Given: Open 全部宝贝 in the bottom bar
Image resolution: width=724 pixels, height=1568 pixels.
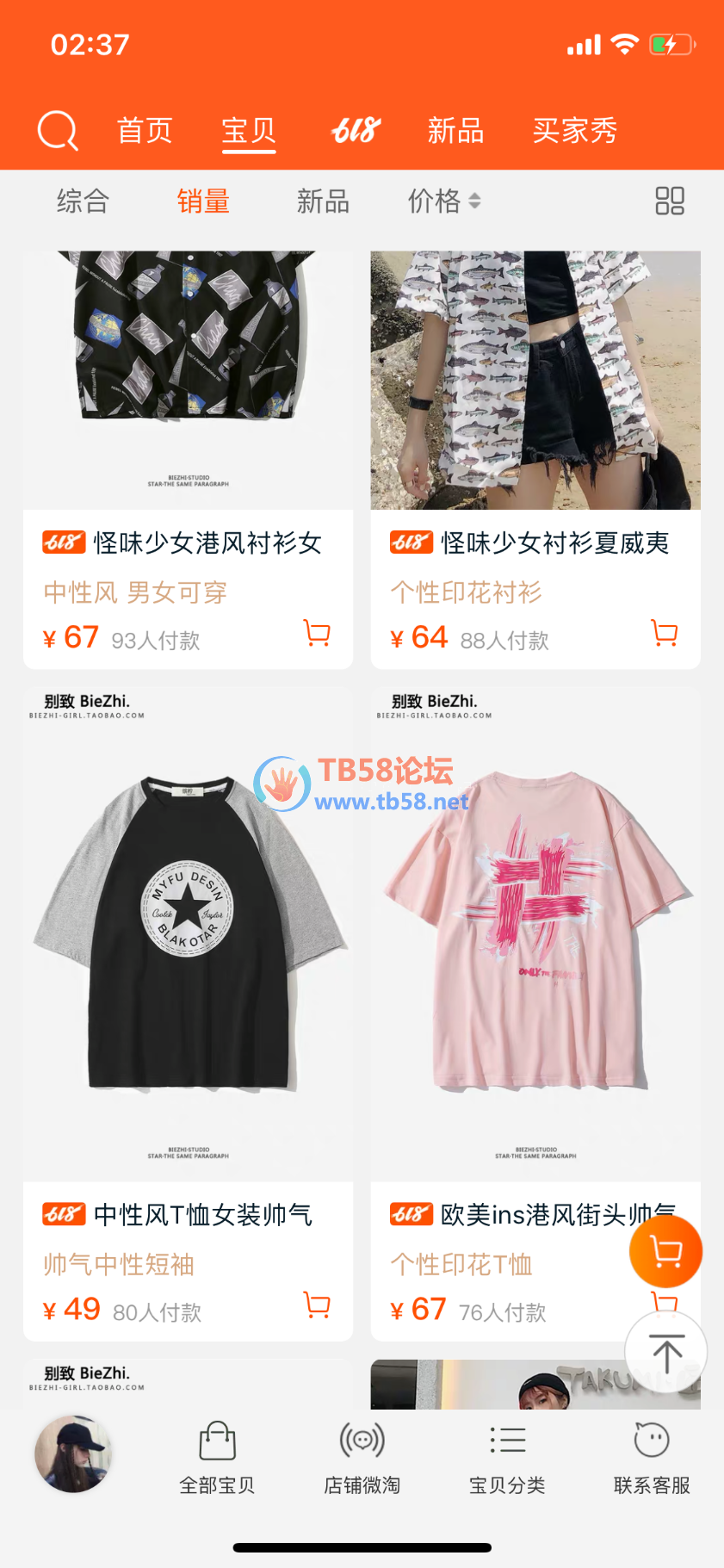Looking at the screenshot, I should click(217, 1457).
